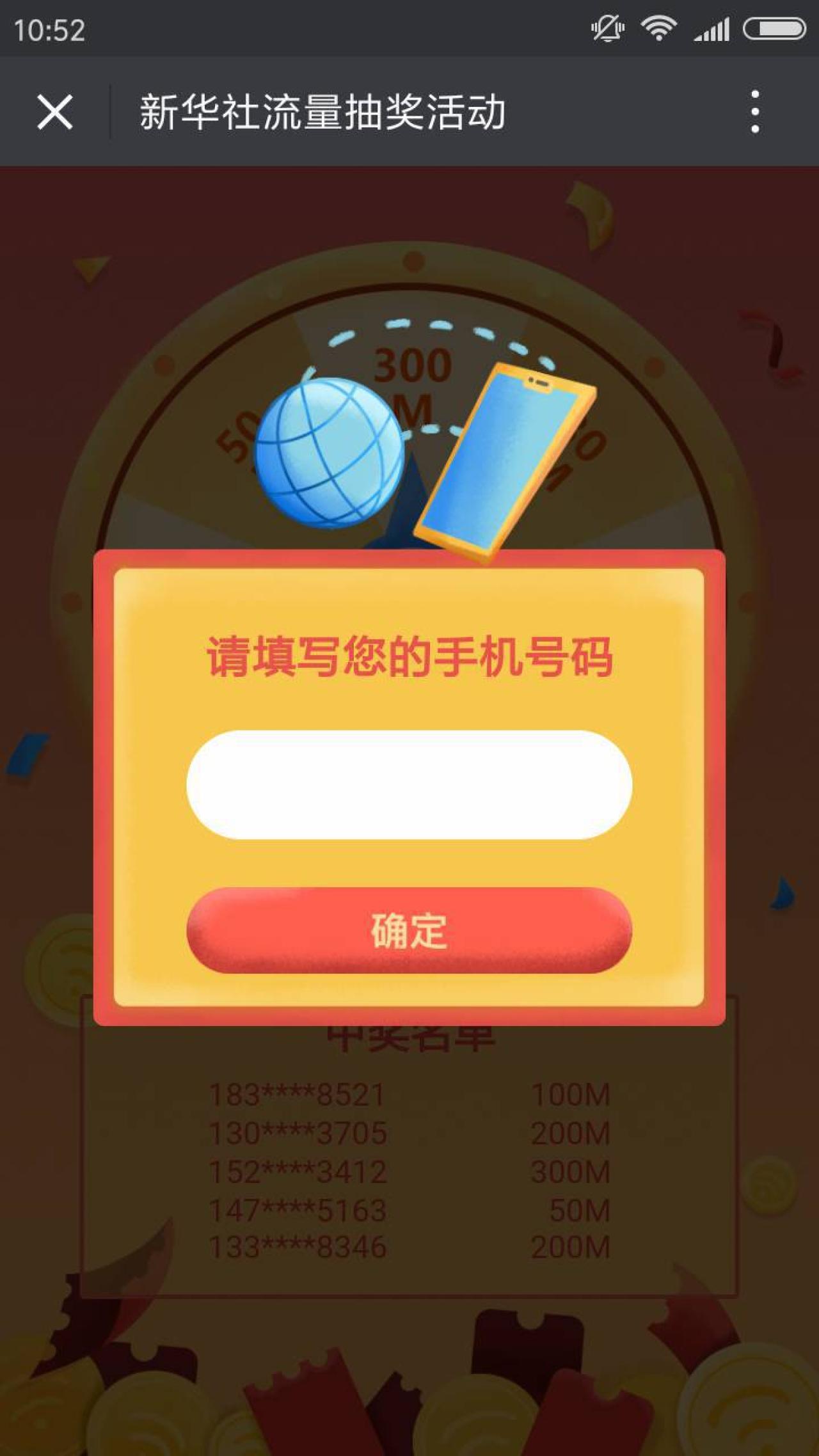
Task: Tap the 确定 button
Action: 409,930
